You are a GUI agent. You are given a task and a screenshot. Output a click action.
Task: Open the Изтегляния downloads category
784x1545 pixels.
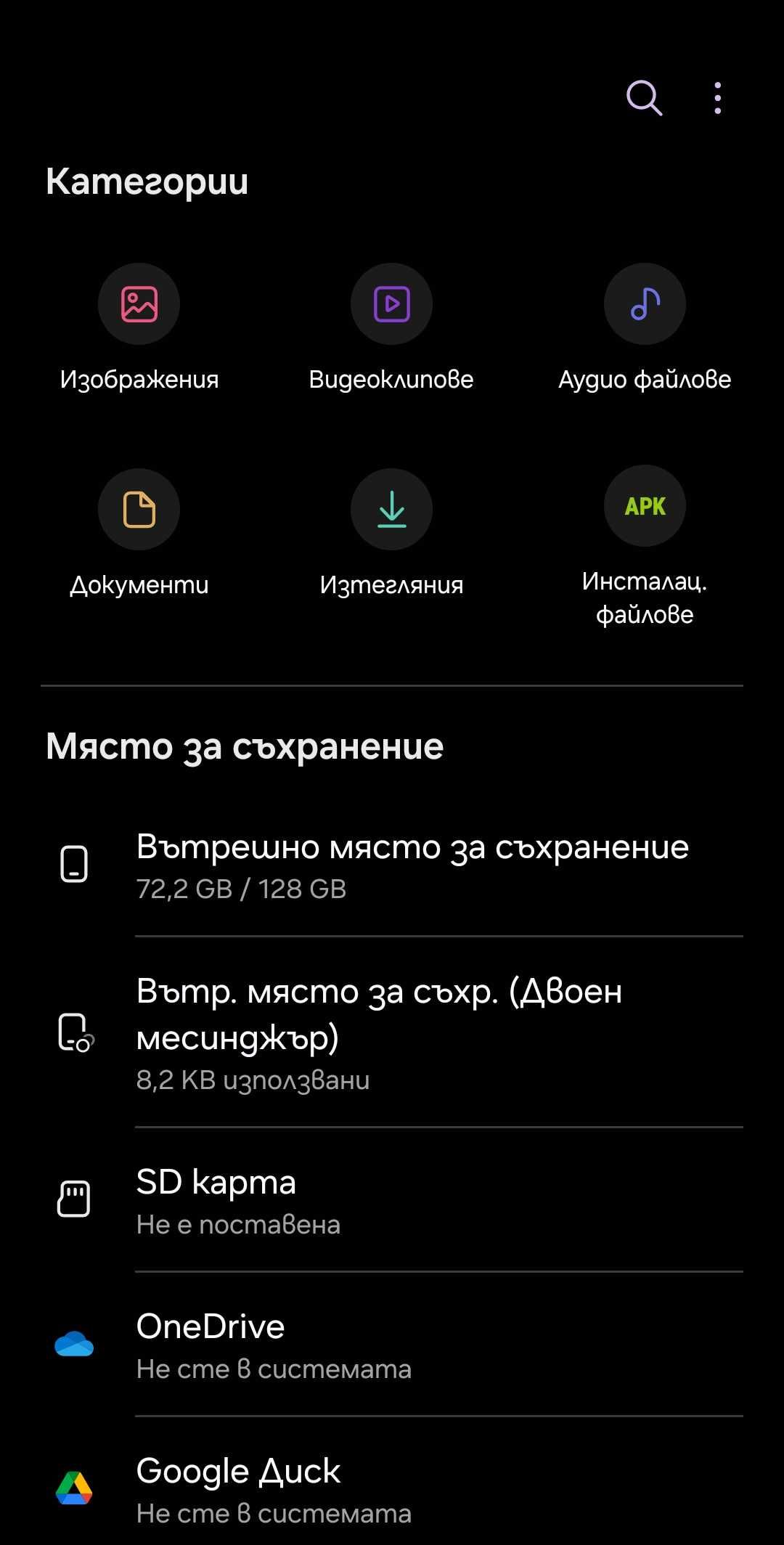[391, 510]
